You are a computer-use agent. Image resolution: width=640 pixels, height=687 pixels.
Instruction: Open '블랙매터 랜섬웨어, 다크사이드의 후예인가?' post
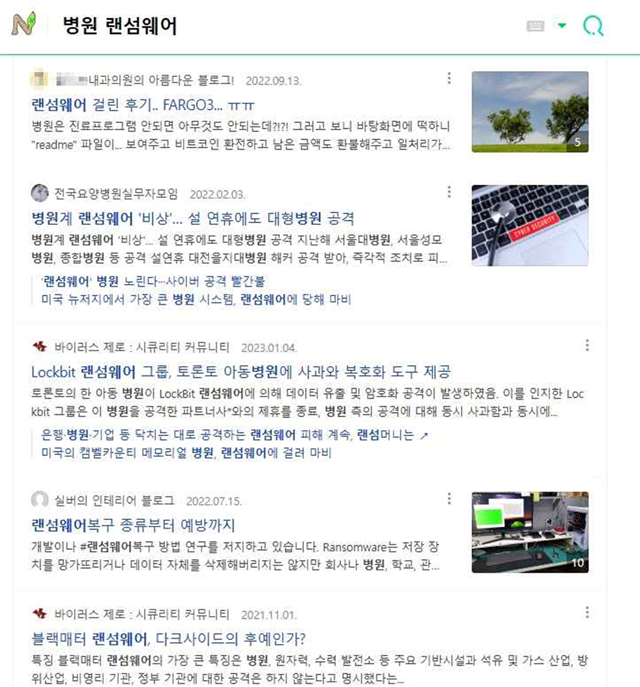(x=169, y=638)
